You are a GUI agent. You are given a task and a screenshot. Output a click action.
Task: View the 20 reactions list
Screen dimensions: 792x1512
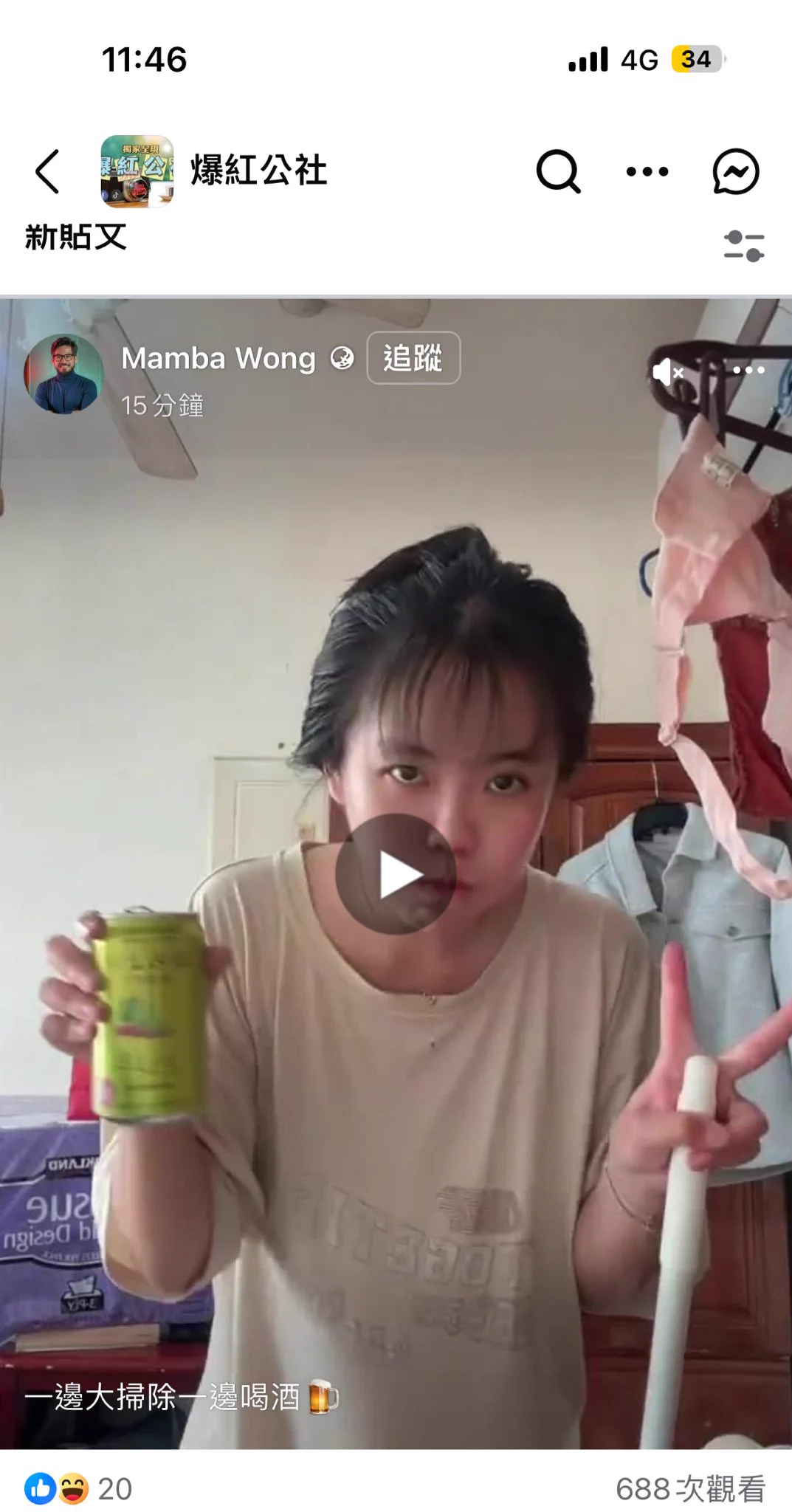[x=78, y=1489]
